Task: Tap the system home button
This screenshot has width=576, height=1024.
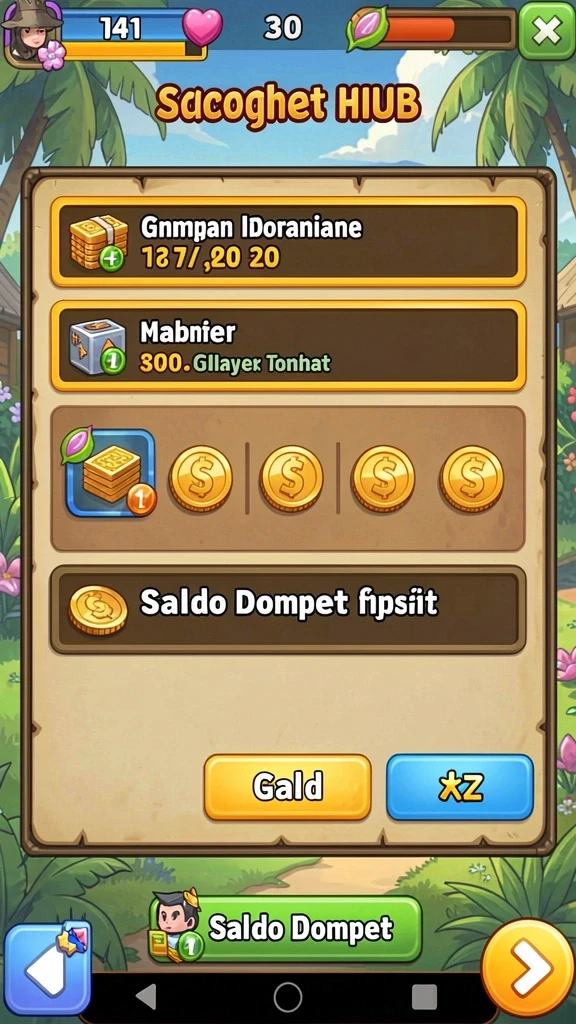Action: (x=287, y=997)
